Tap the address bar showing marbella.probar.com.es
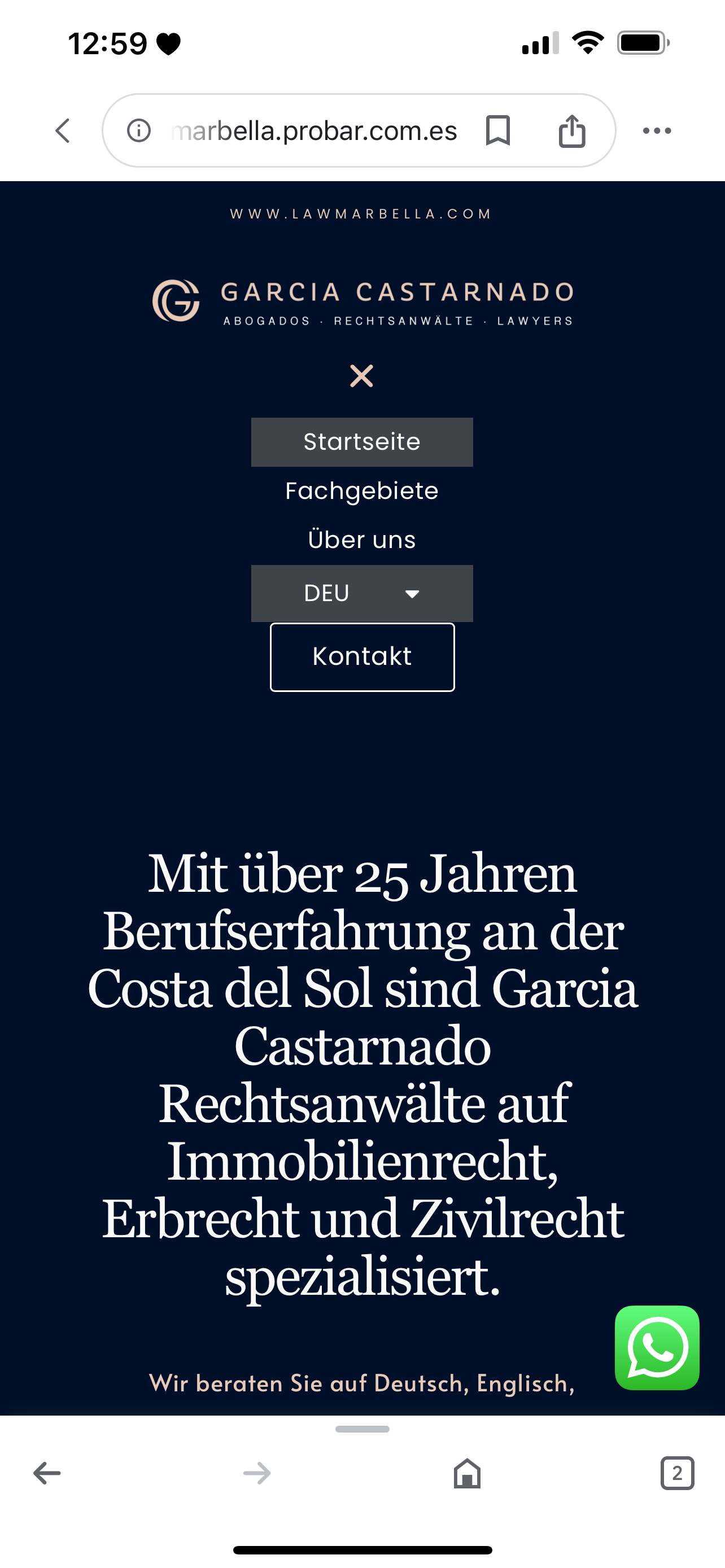This screenshot has height=1568, width=725. (x=313, y=131)
